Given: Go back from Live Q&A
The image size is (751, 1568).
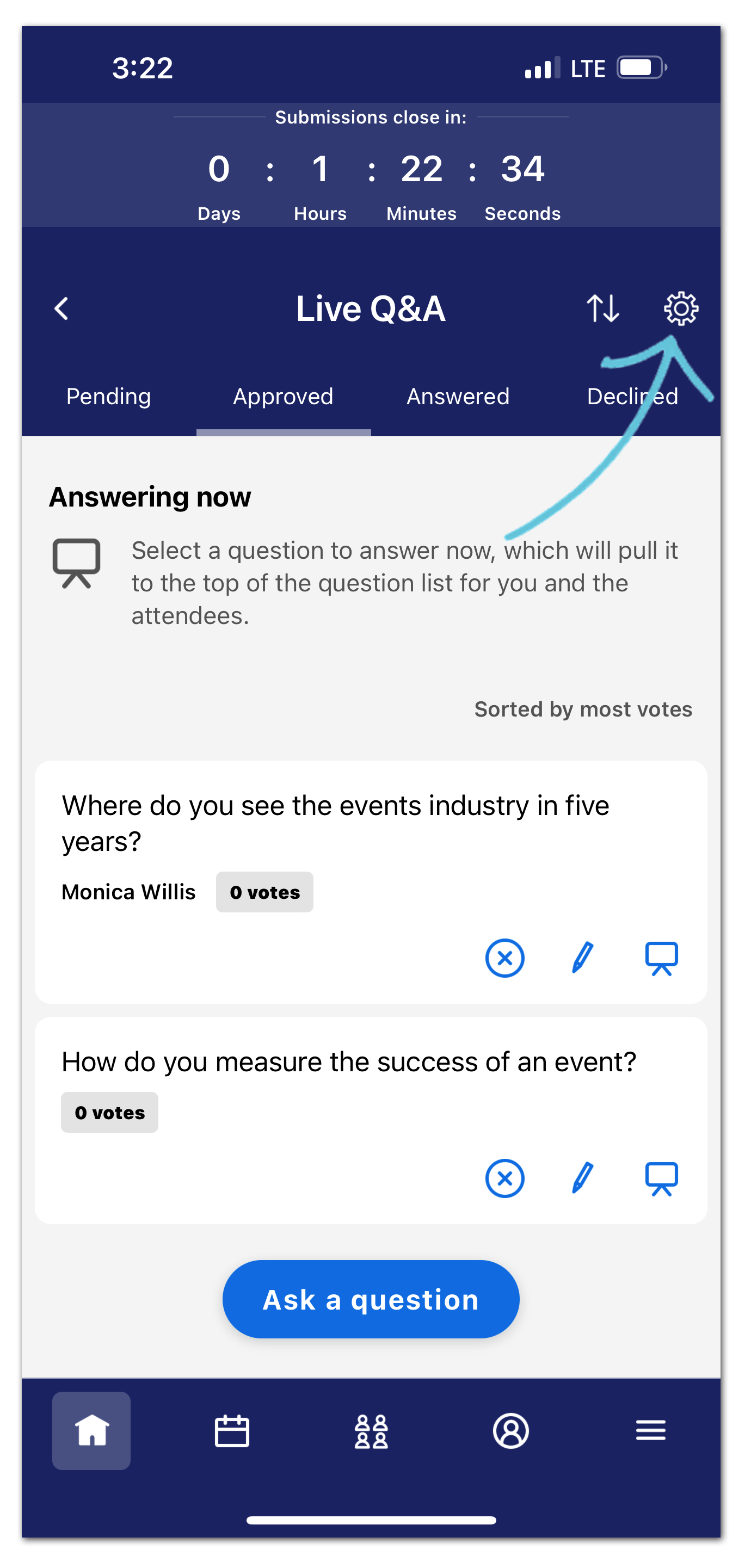Looking at the screenshot, I should coord(61,308).
